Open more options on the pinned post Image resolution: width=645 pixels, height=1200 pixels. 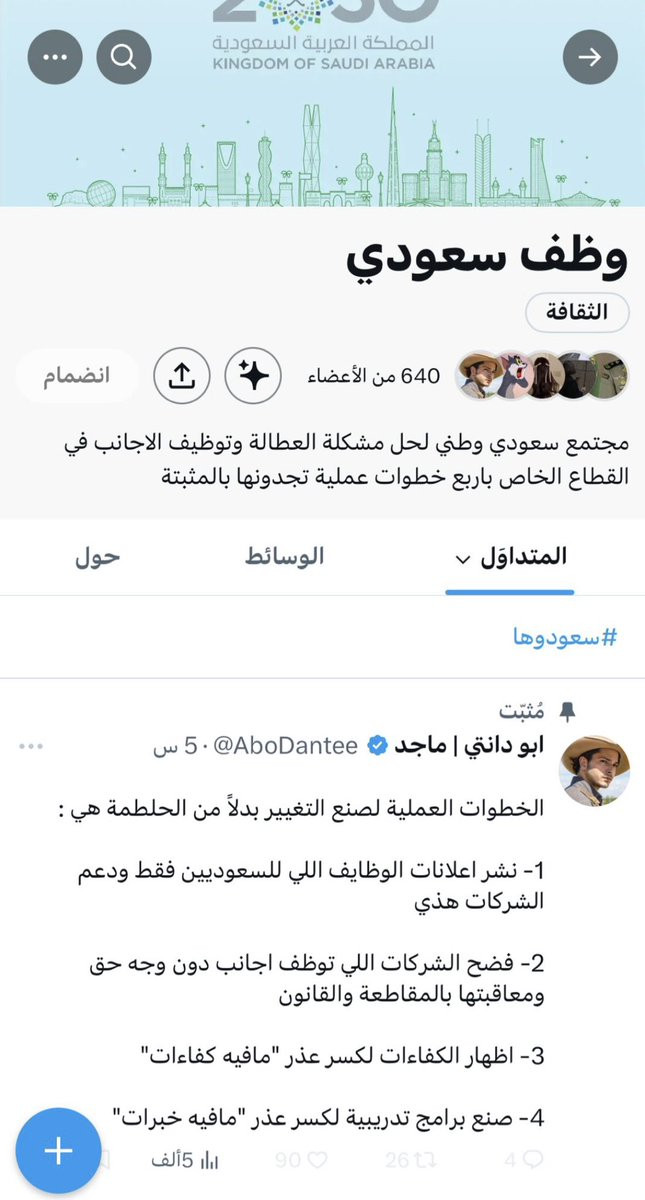[32, 746]
